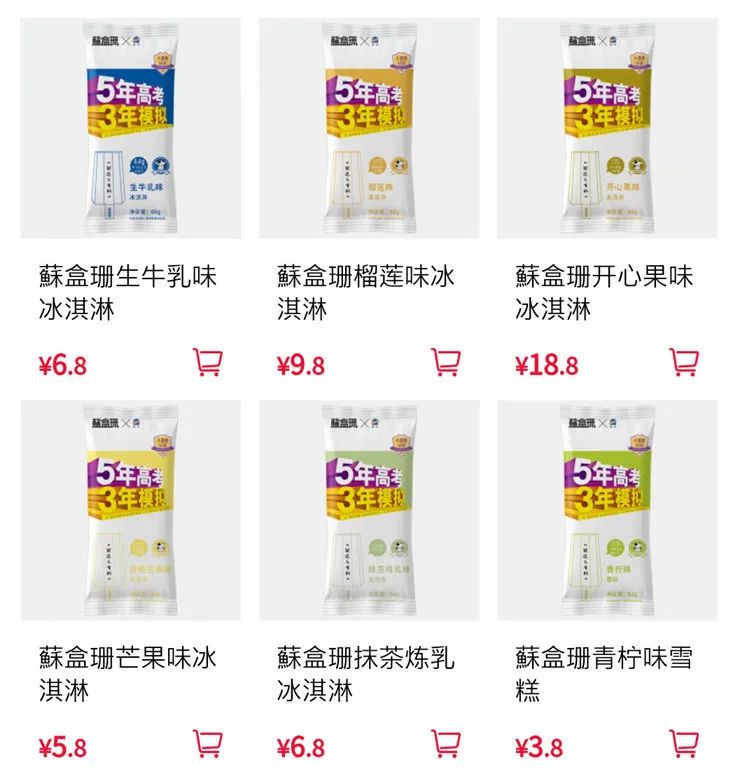733x781 pixels.
Task: Open the 抹茶炼乳冰淇淋 product image
Action: point(369,510)
